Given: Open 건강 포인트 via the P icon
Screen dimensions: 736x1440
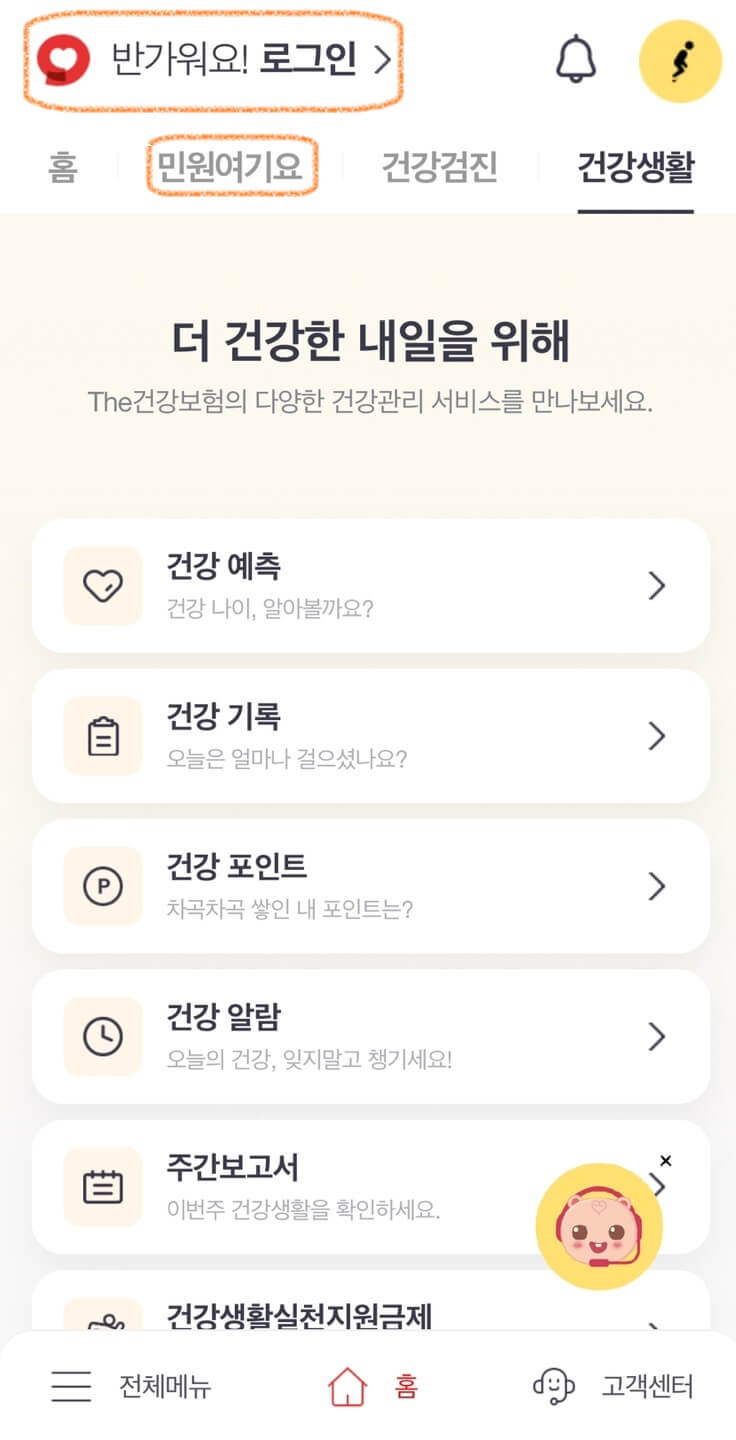Looking at the screenshot, I should coord(103,886).
